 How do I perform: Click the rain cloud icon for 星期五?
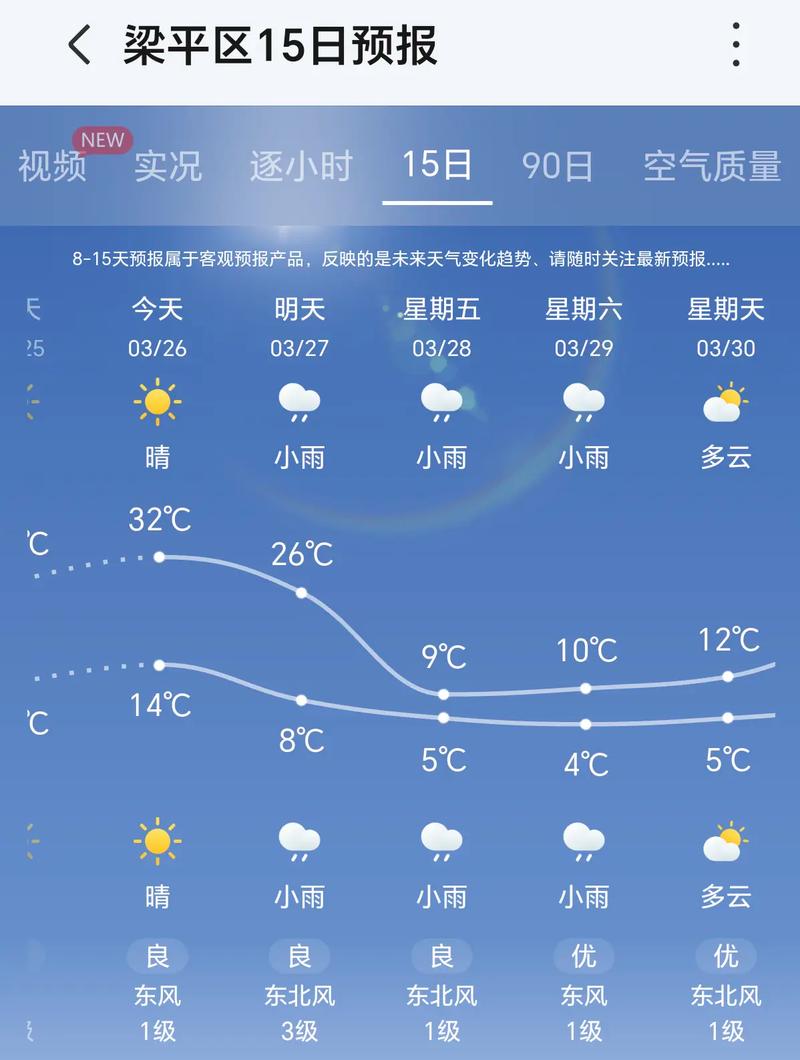coord(441,403)
